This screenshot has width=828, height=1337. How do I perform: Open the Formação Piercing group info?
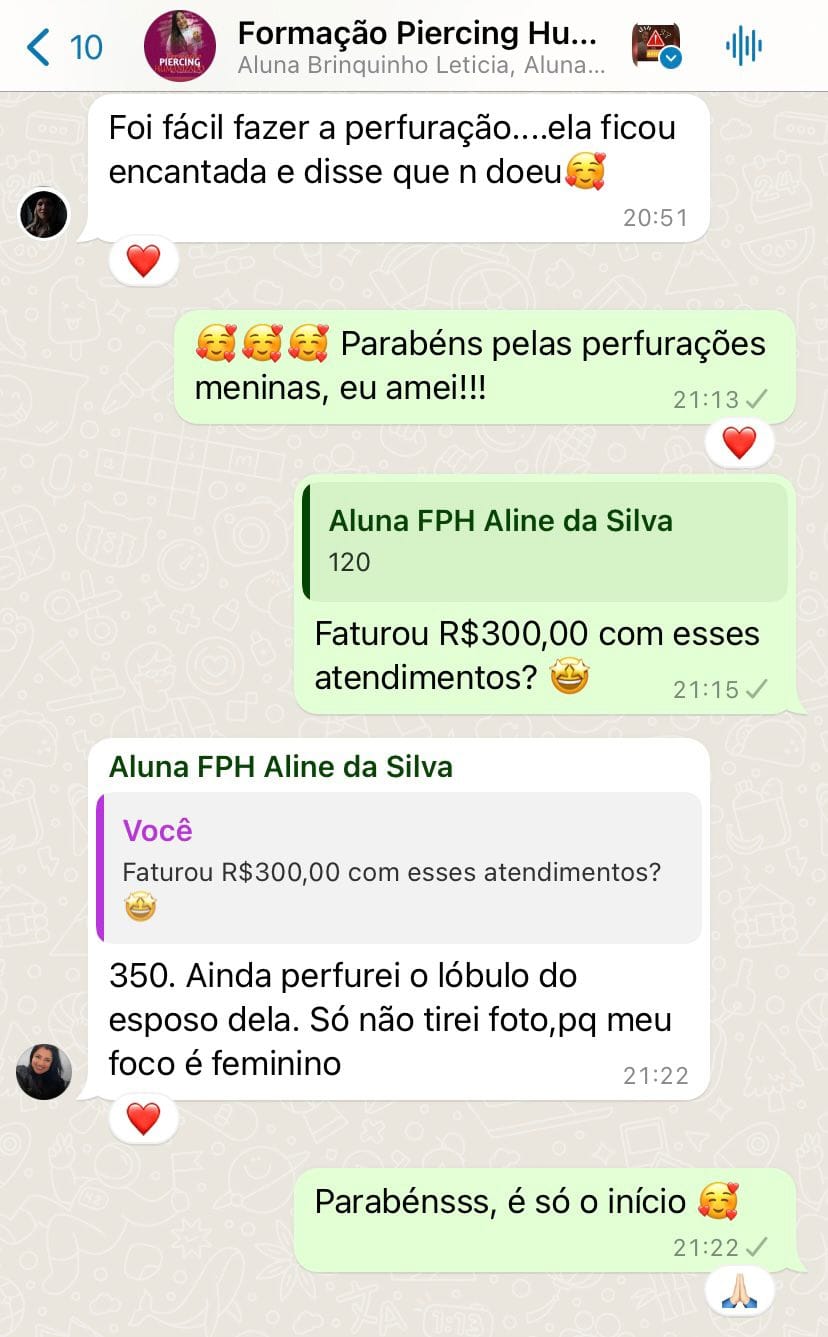420,47
